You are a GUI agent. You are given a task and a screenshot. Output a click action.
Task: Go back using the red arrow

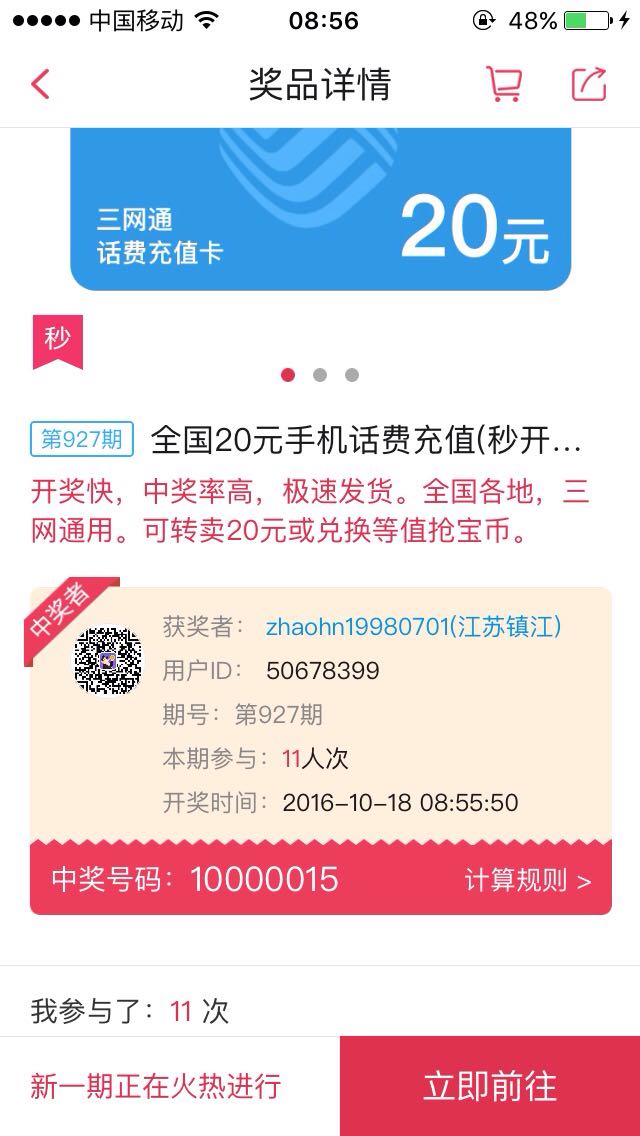coord(41,85)
